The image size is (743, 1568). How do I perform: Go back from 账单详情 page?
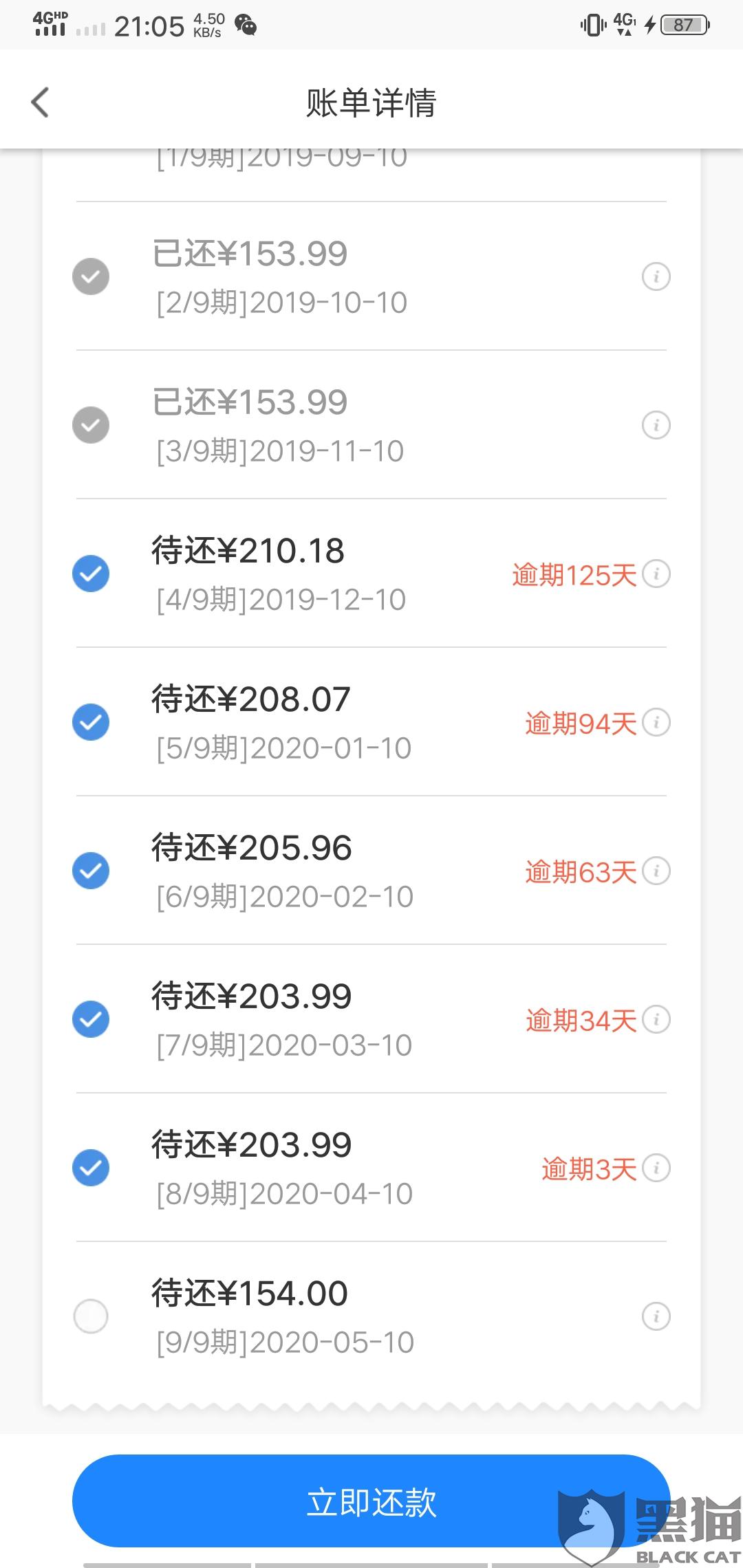41,102
